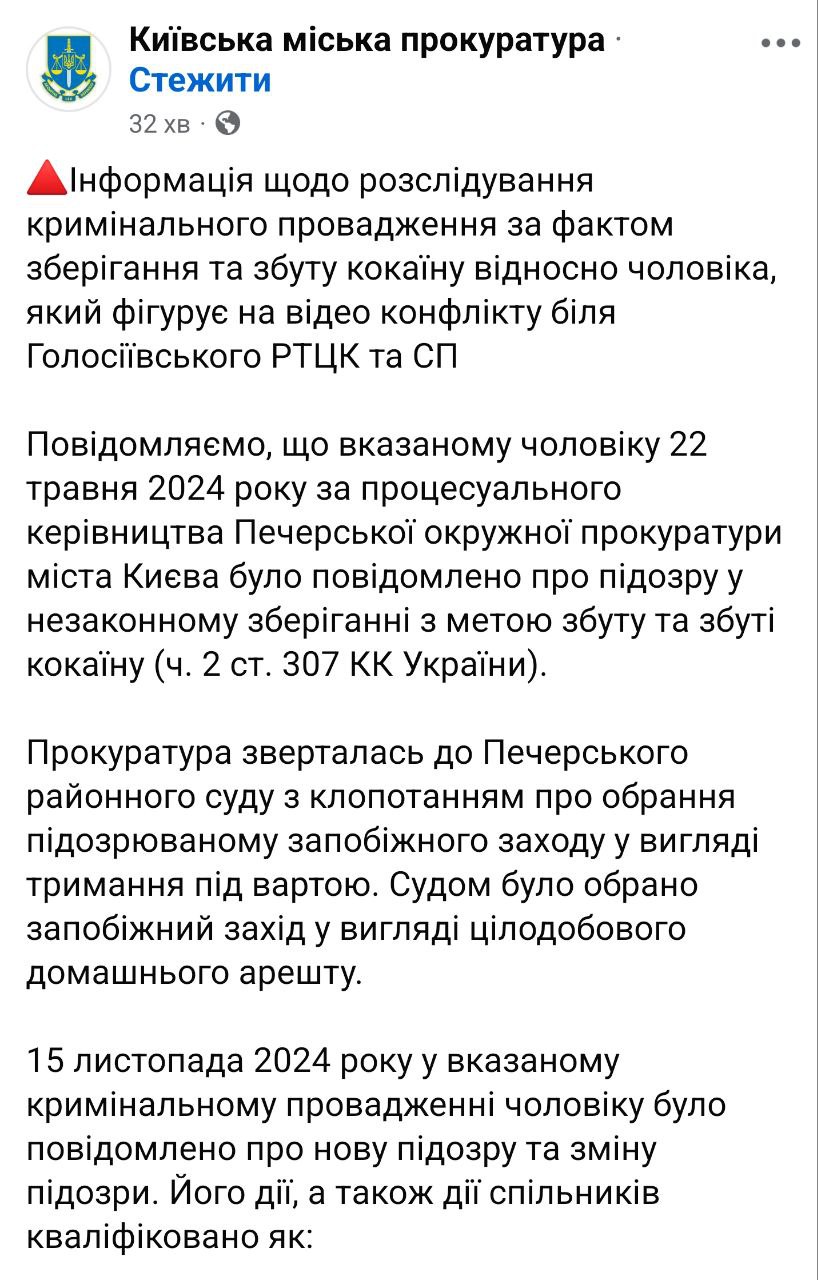
Task: Follow the page via Стежити
Action: point(200,80)
